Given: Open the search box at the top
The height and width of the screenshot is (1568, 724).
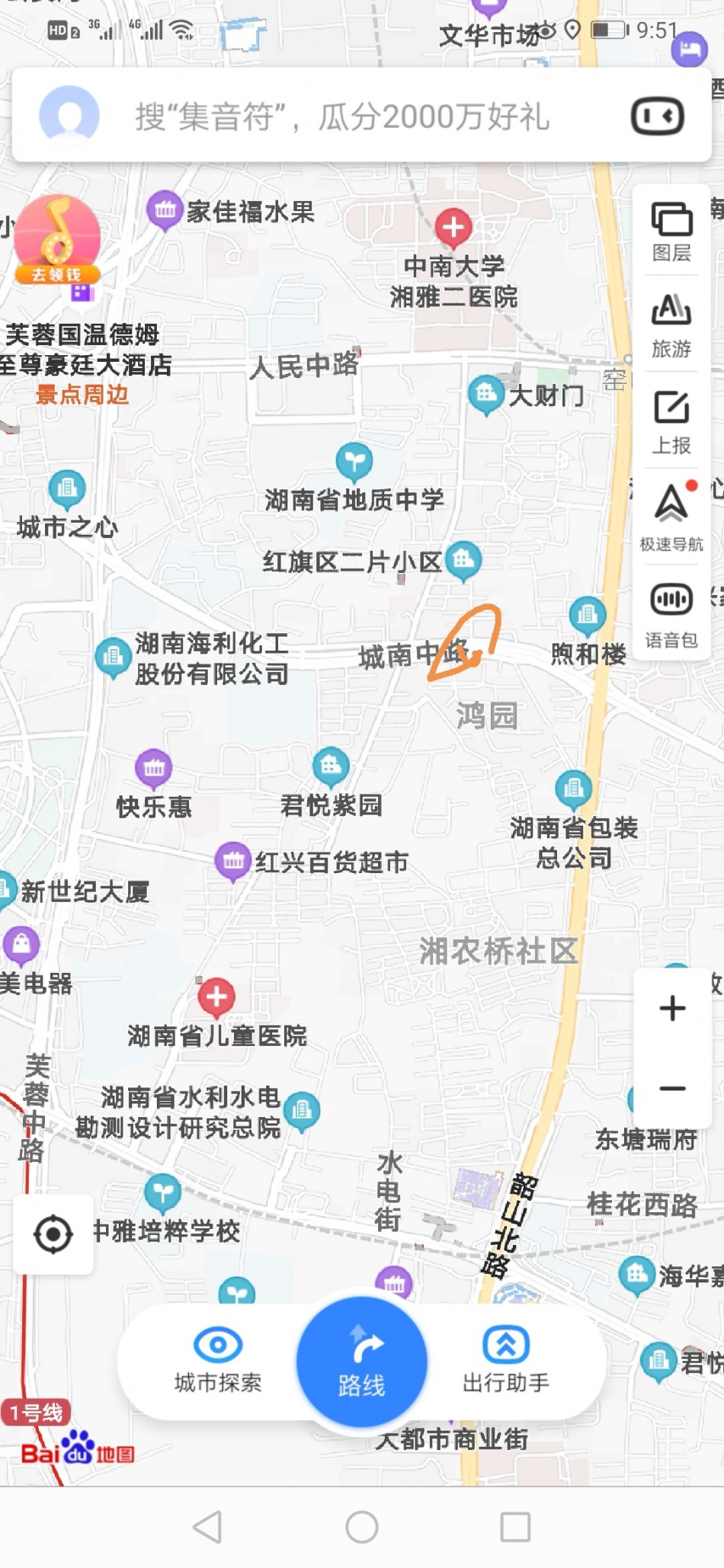Looking at the screenshot, I should click(343, 117).
